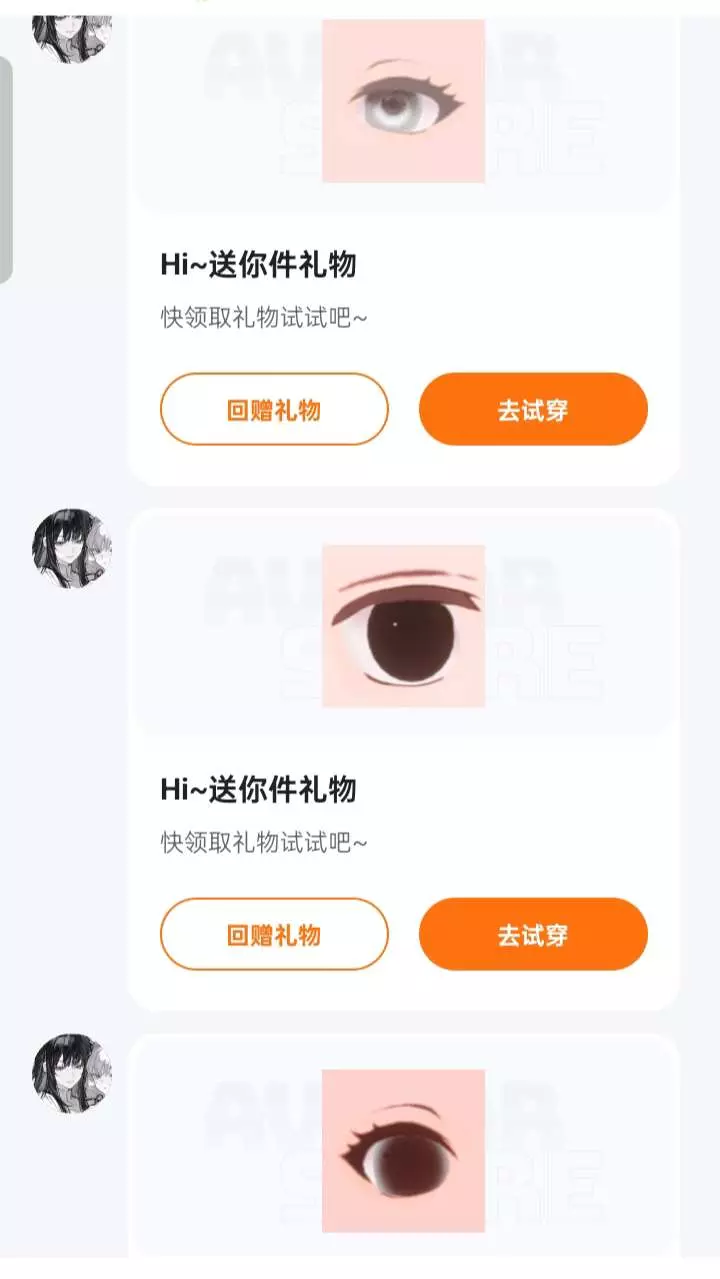Viewport: 720px width, 1279px height.
Task: Tap 去试穿 under the gray eye gift
Action: [533, 409]
